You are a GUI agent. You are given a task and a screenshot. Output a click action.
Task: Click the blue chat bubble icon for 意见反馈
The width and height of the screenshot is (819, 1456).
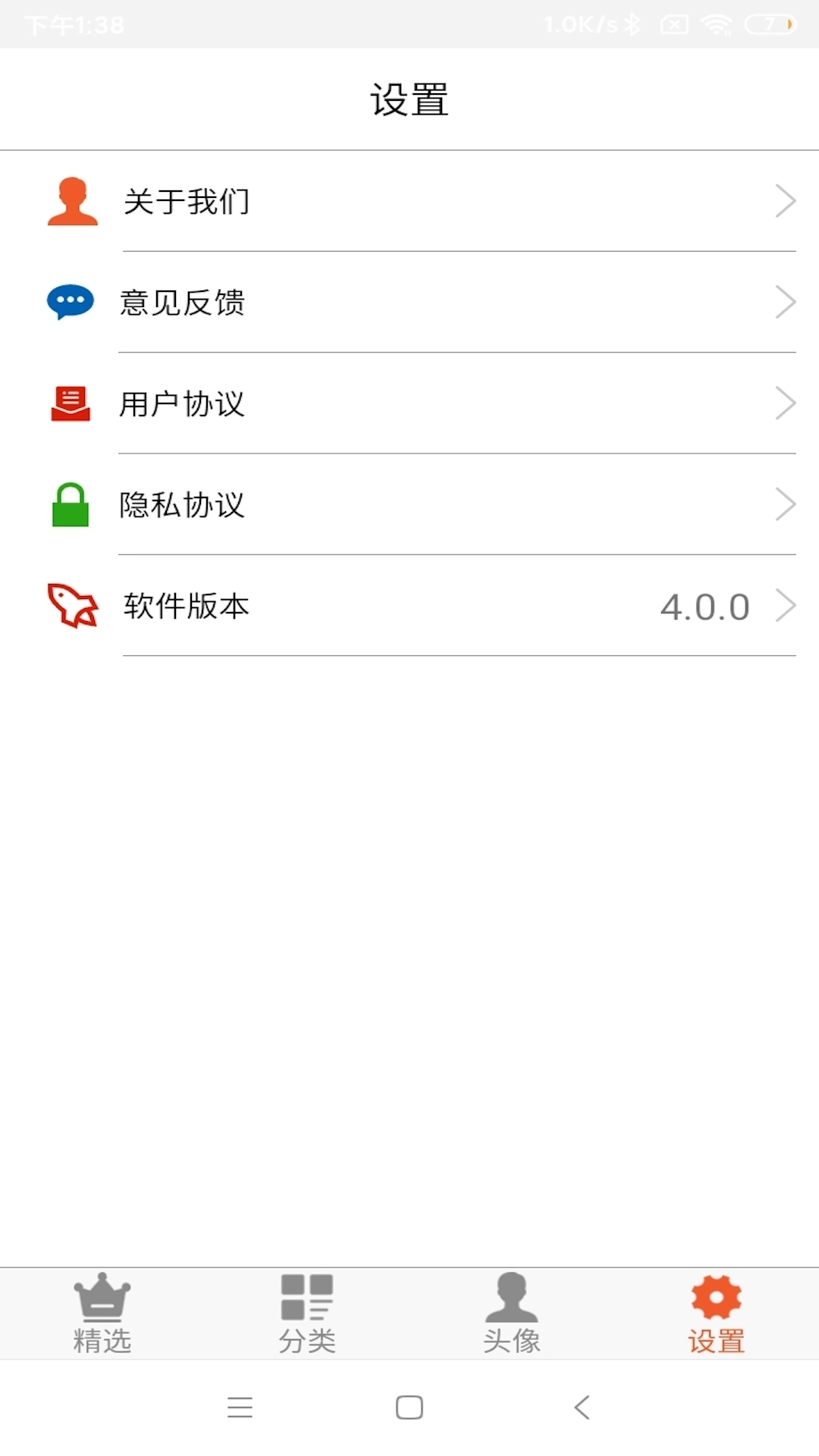click(x=71, y=302)
